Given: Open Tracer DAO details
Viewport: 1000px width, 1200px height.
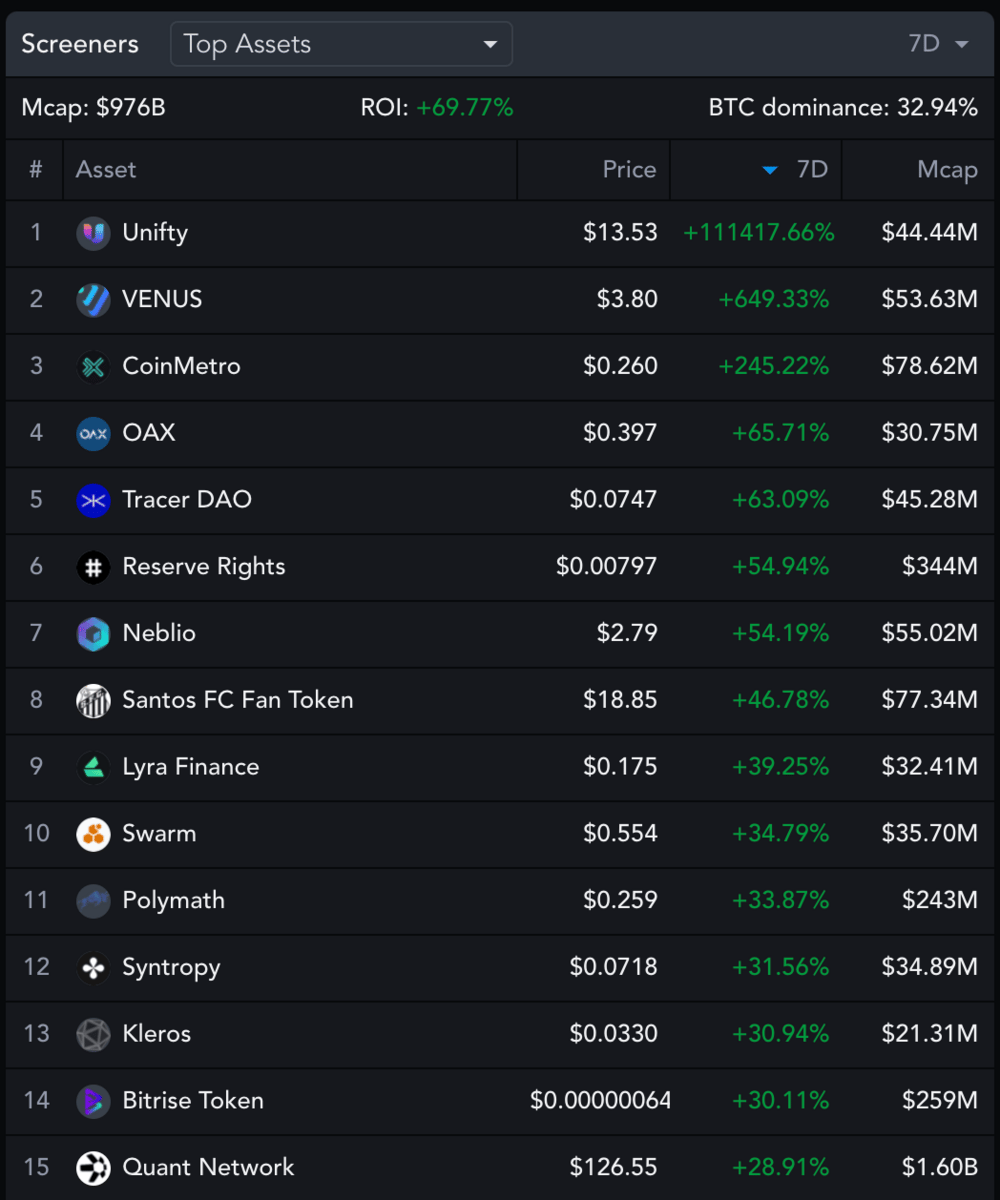Looking at the screenshot, I should (x=187, y=499).
